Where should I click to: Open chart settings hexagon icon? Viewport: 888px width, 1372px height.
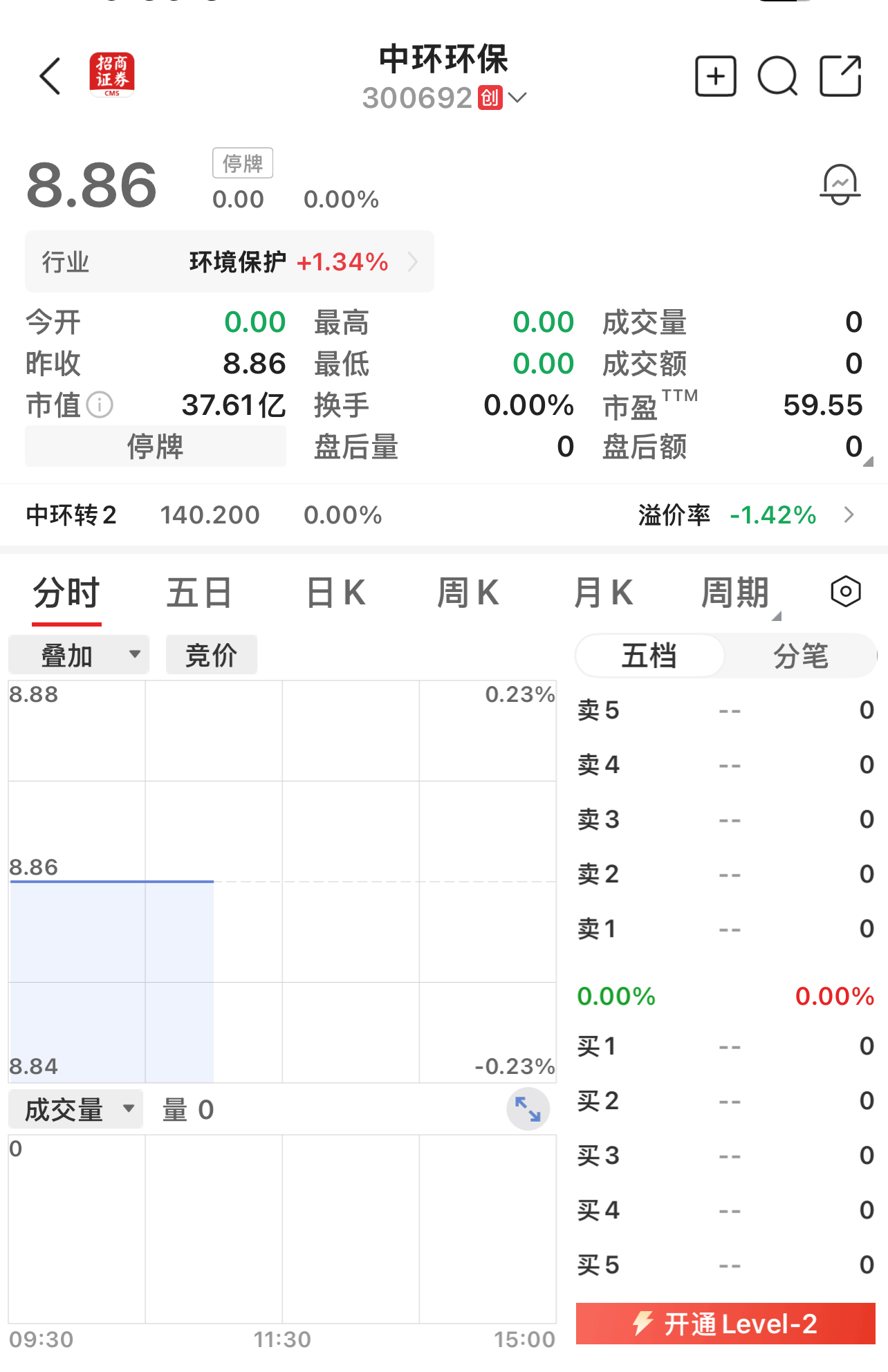[x=845, y=592]
